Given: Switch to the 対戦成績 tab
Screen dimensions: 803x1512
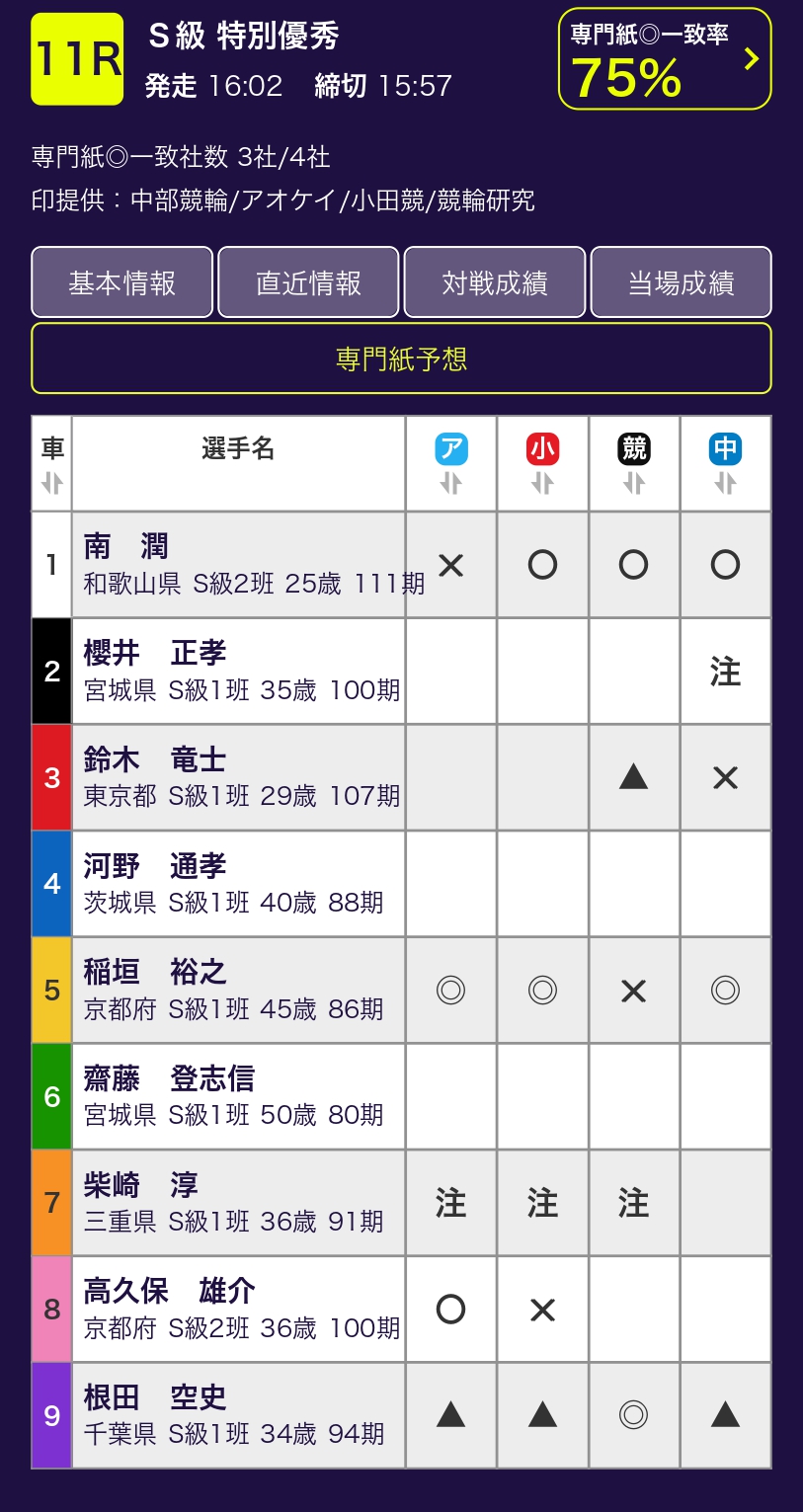Looking at the screenshot, I should coord(494,282).
